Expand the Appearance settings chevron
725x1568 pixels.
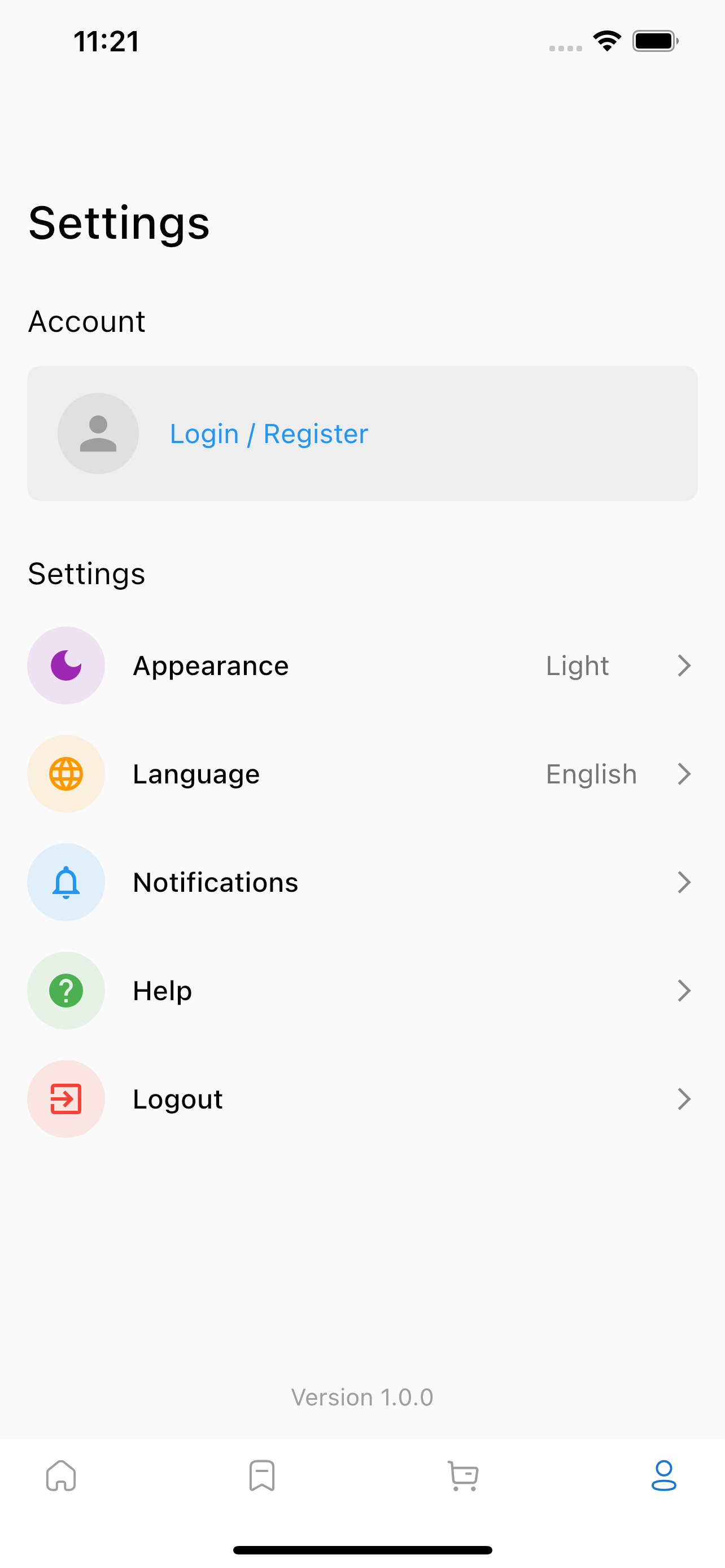pyautogui.click(x=685, y=665)
